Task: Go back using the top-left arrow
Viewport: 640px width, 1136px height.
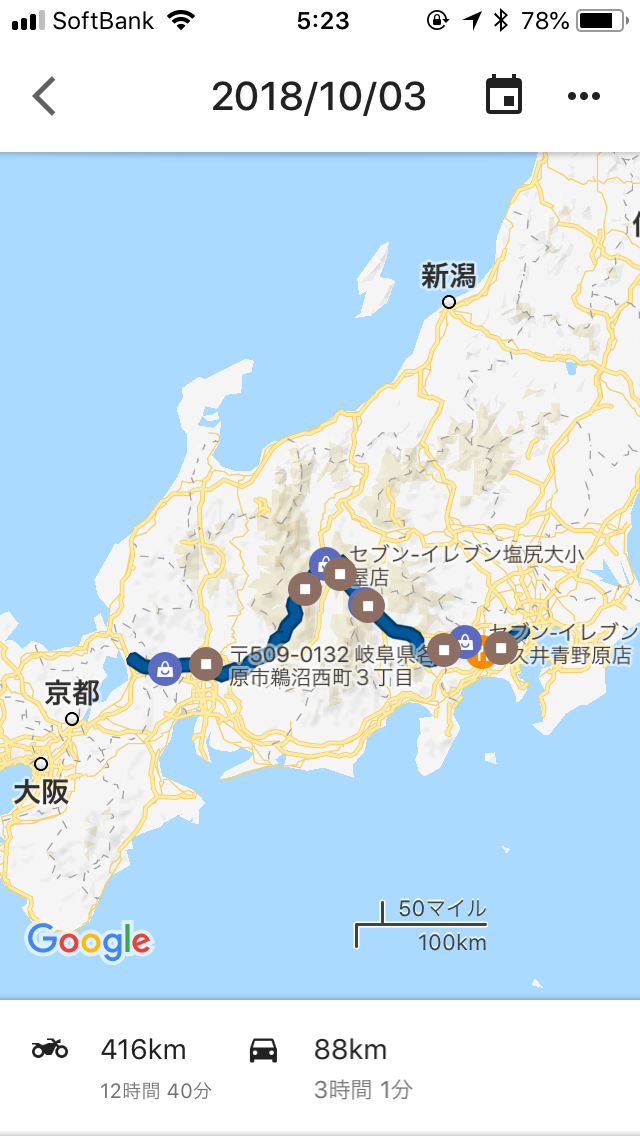Action: (43, 96)
